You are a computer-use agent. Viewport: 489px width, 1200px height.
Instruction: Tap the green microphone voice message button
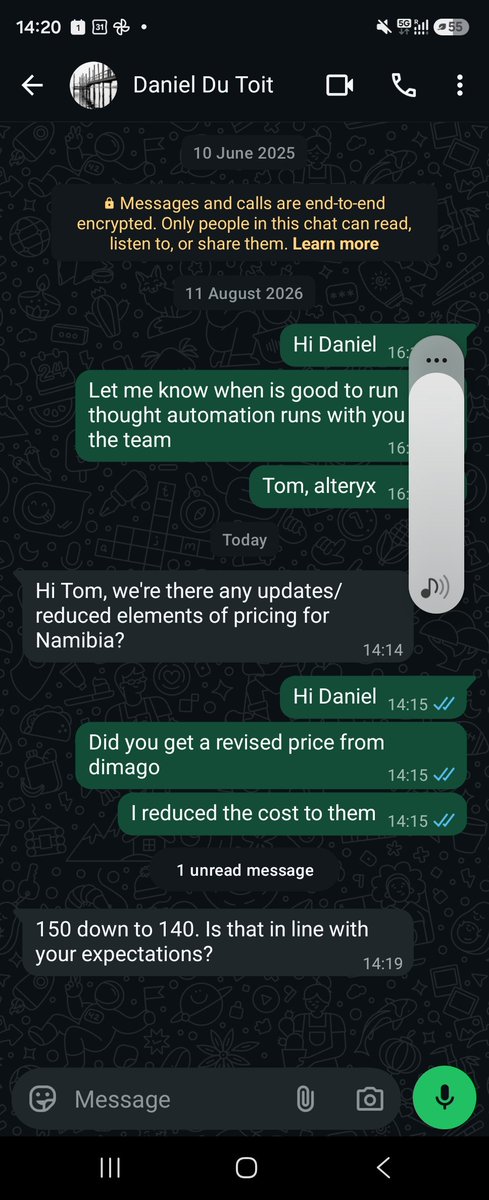pos(445,1099)
